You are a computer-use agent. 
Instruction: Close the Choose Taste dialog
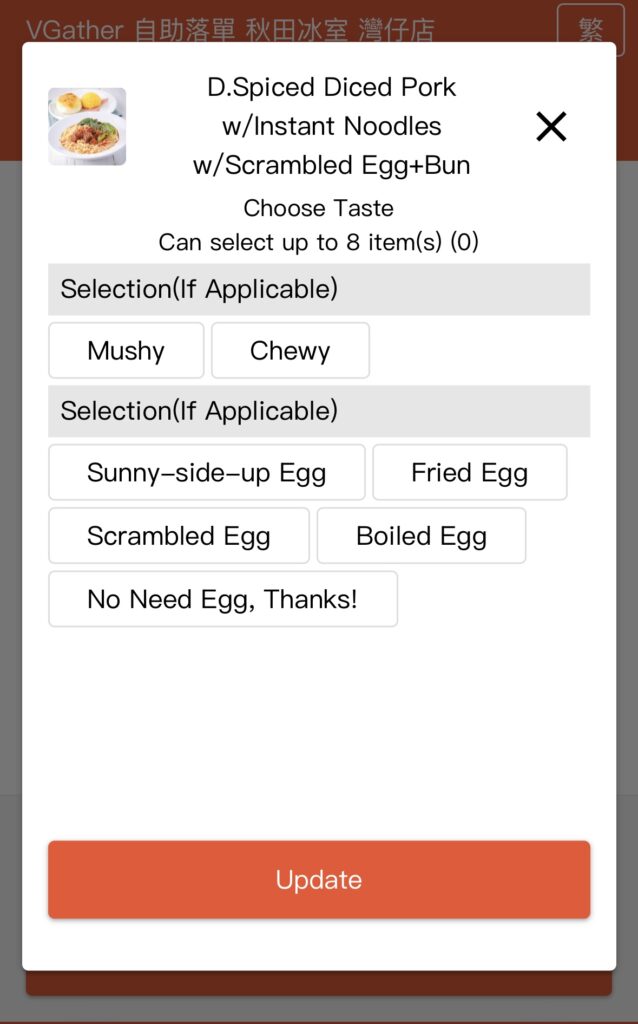point(551,126)
